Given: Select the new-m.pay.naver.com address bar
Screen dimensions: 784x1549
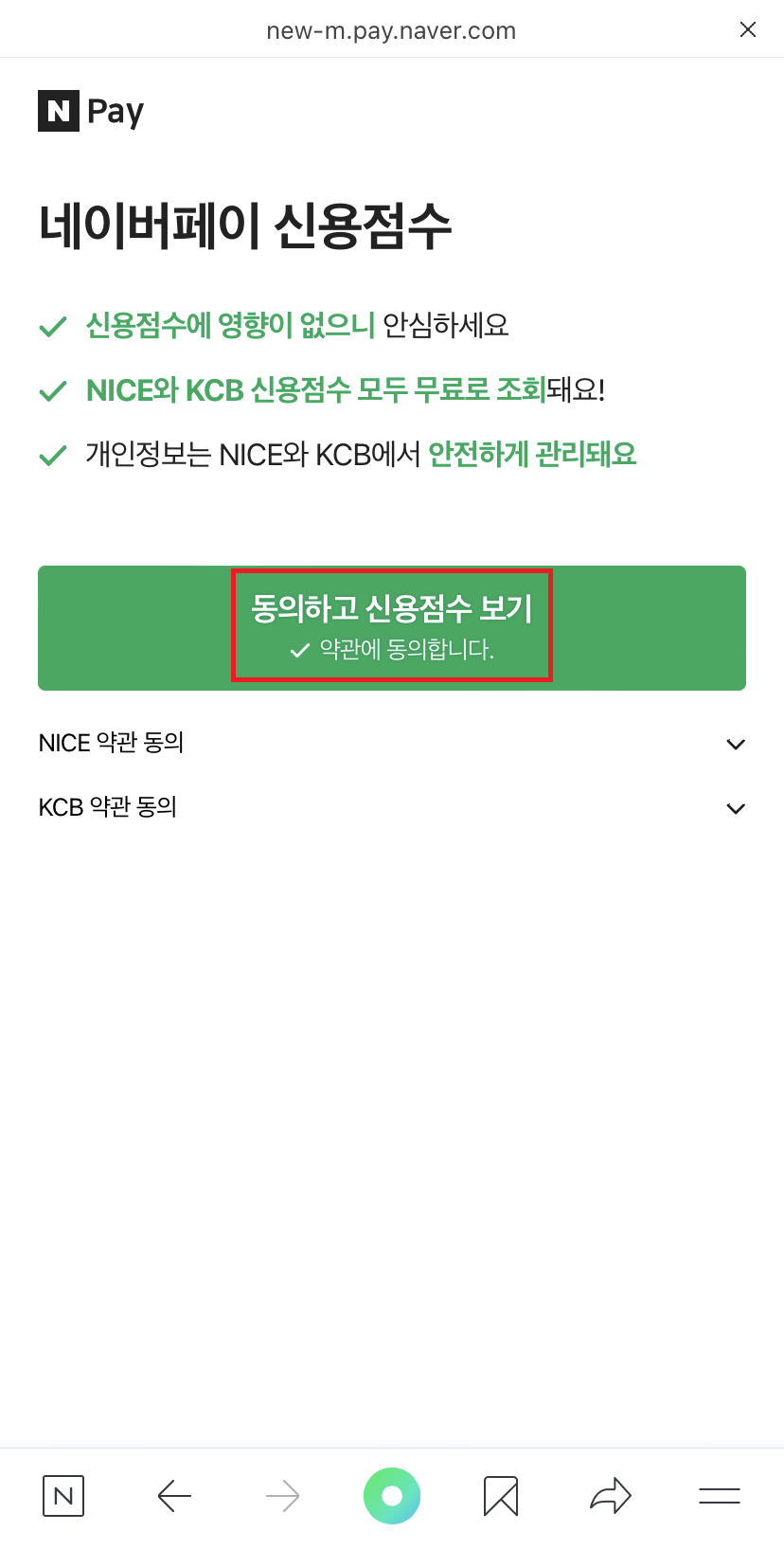Looking at the screenshot, I should pos(392,29).
